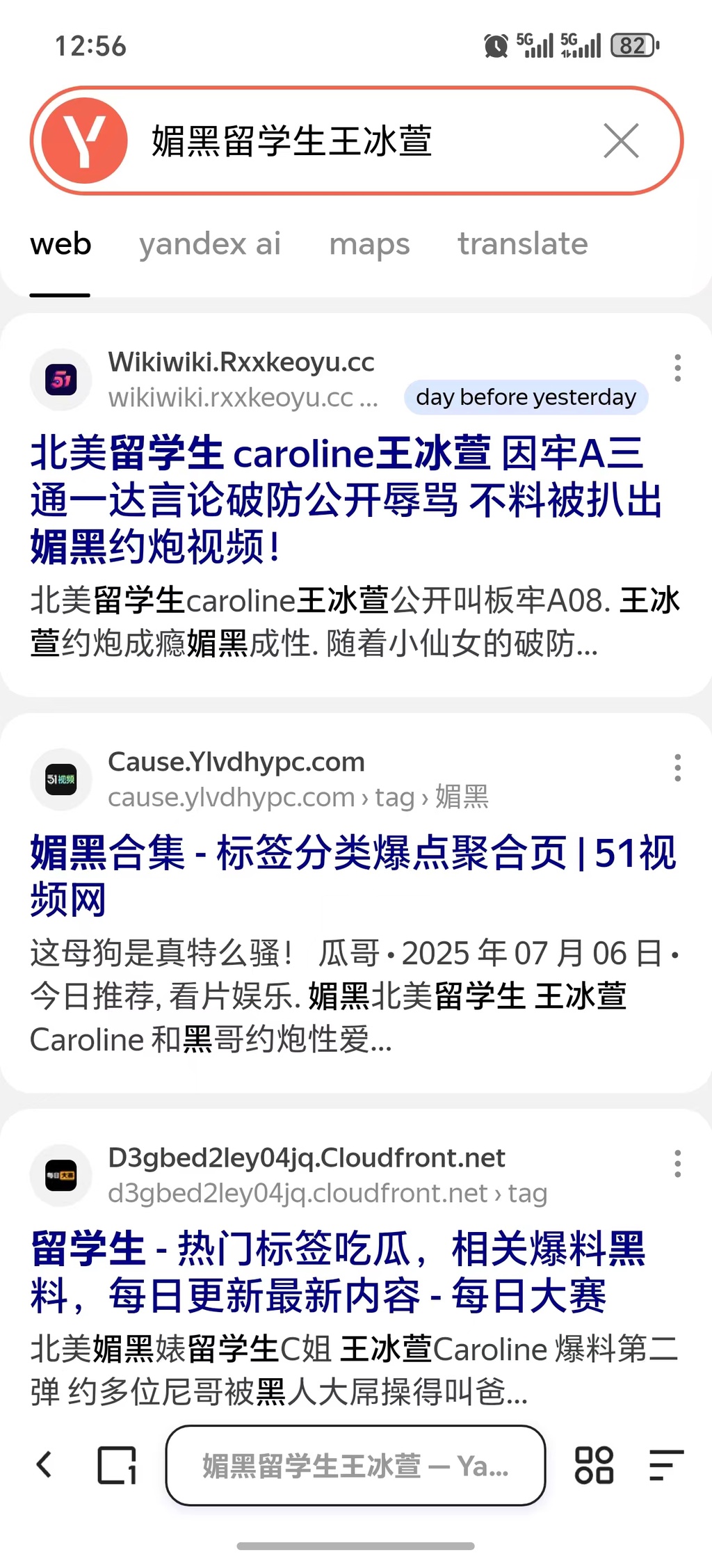This screenshot has height=1568, width=712.
Task: Clear the search query with the X
Action: 621,141
